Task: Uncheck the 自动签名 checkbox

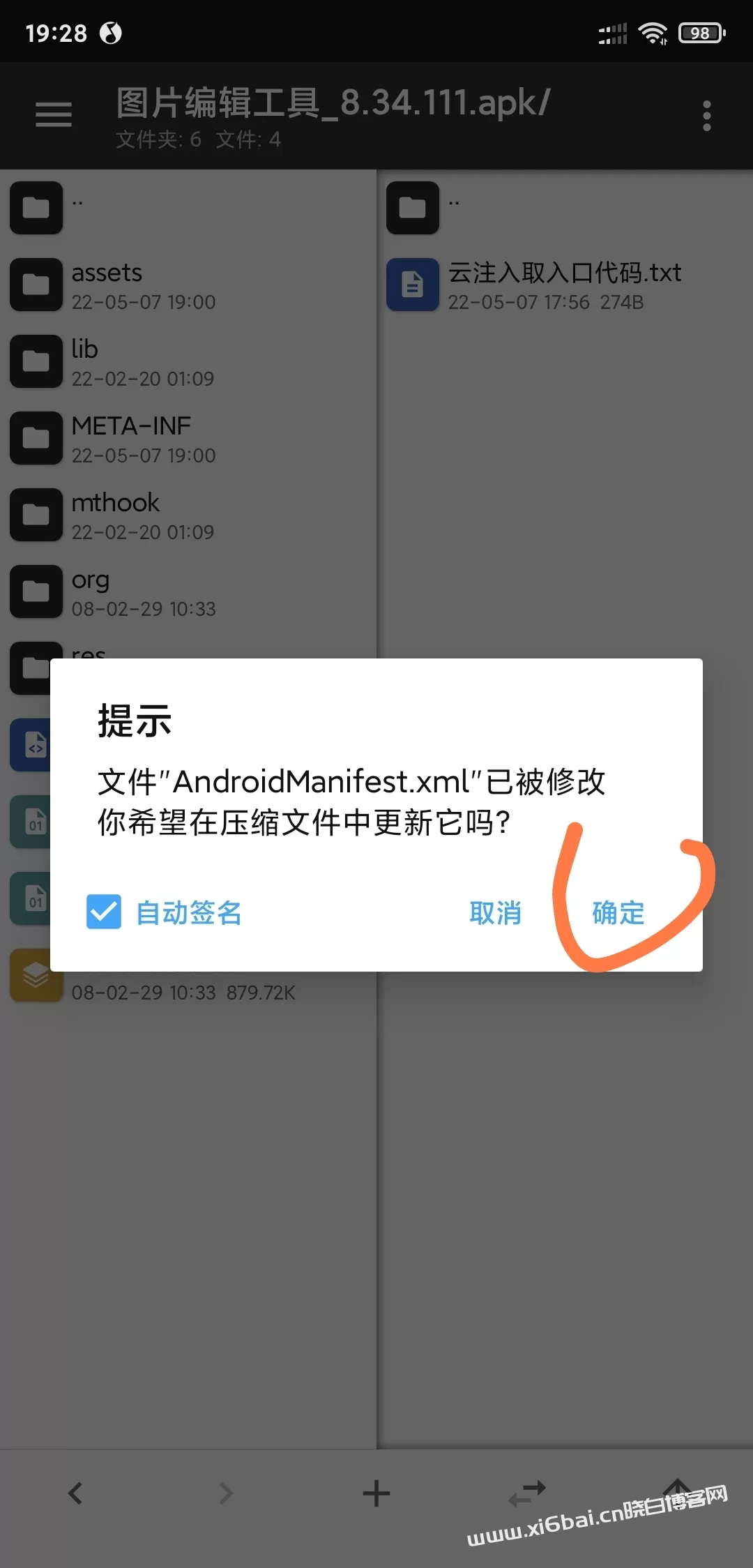Action: click(x=104, y=912)
